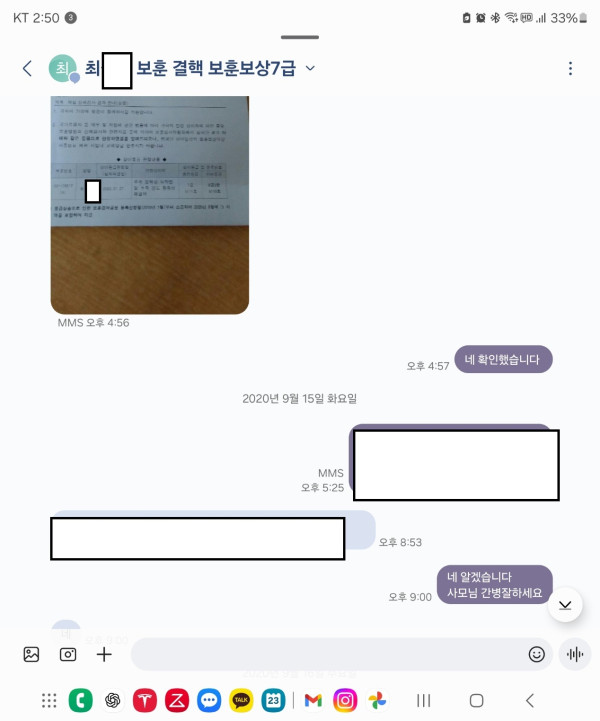Screen dimensions: 600x721
Task: Attach a picture from the gallery
Action: (x=31, y=654)
